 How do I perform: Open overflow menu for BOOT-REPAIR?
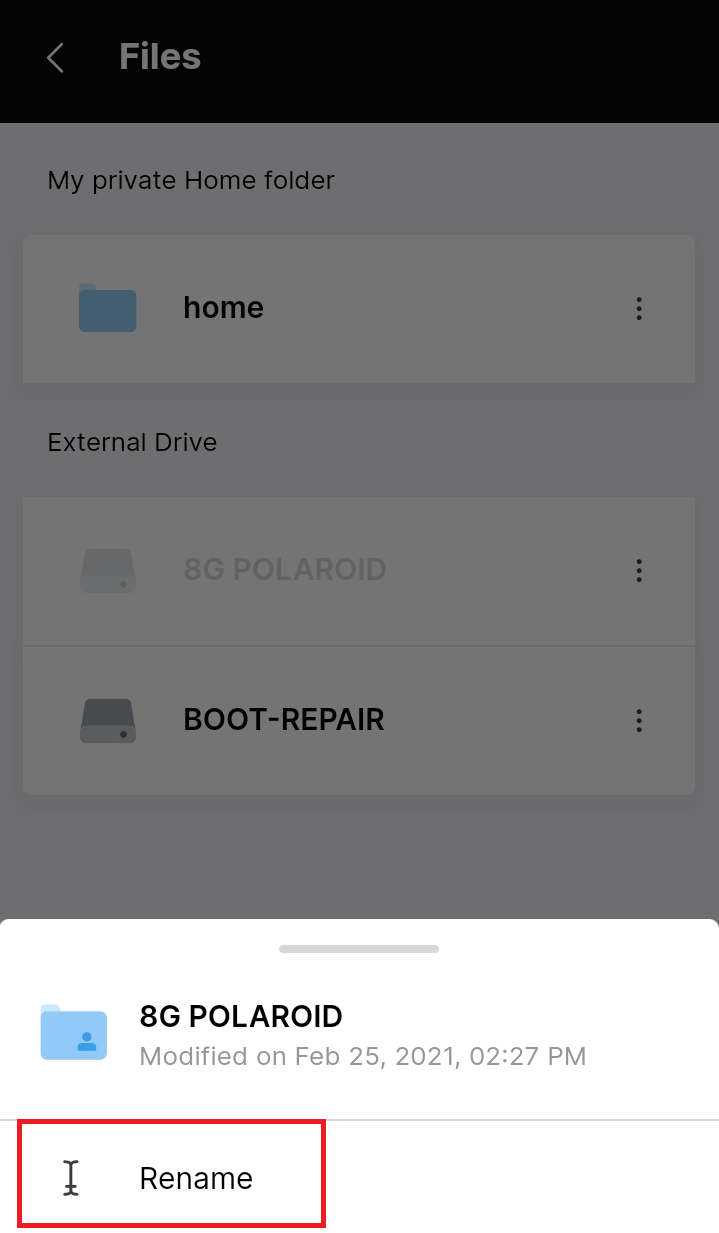[x=639, y=720]
